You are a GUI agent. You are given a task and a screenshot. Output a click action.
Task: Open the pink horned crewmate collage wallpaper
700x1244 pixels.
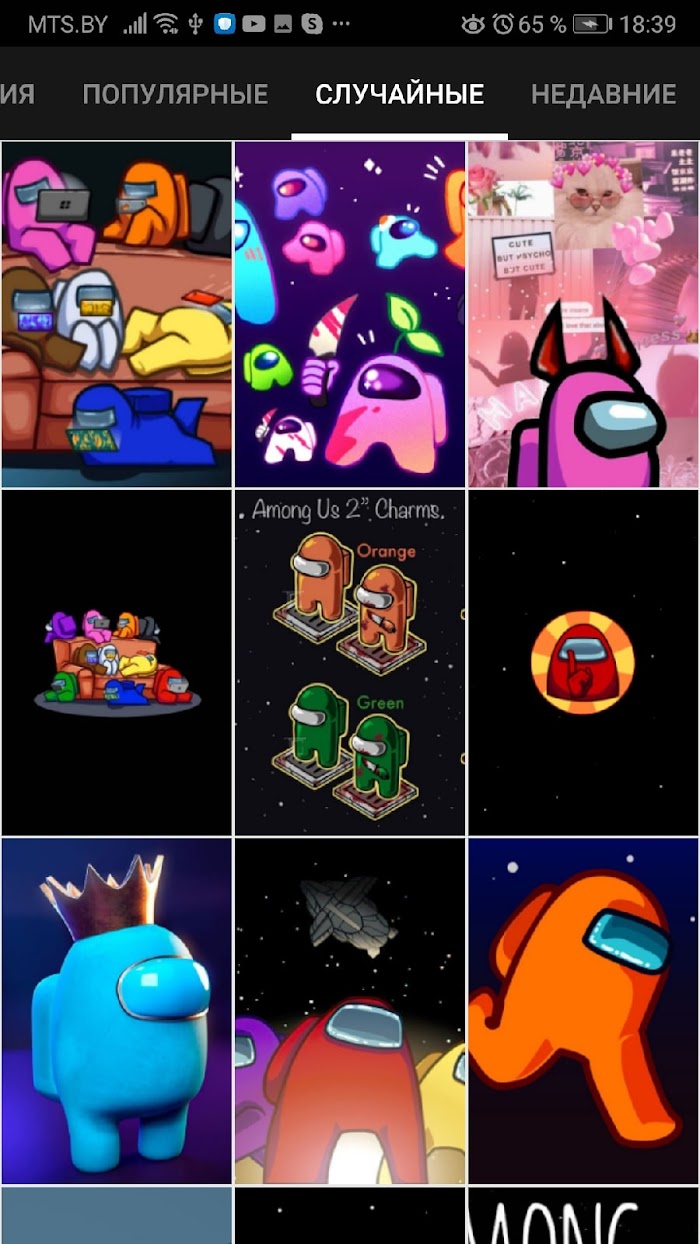click(x=583, y=314)
